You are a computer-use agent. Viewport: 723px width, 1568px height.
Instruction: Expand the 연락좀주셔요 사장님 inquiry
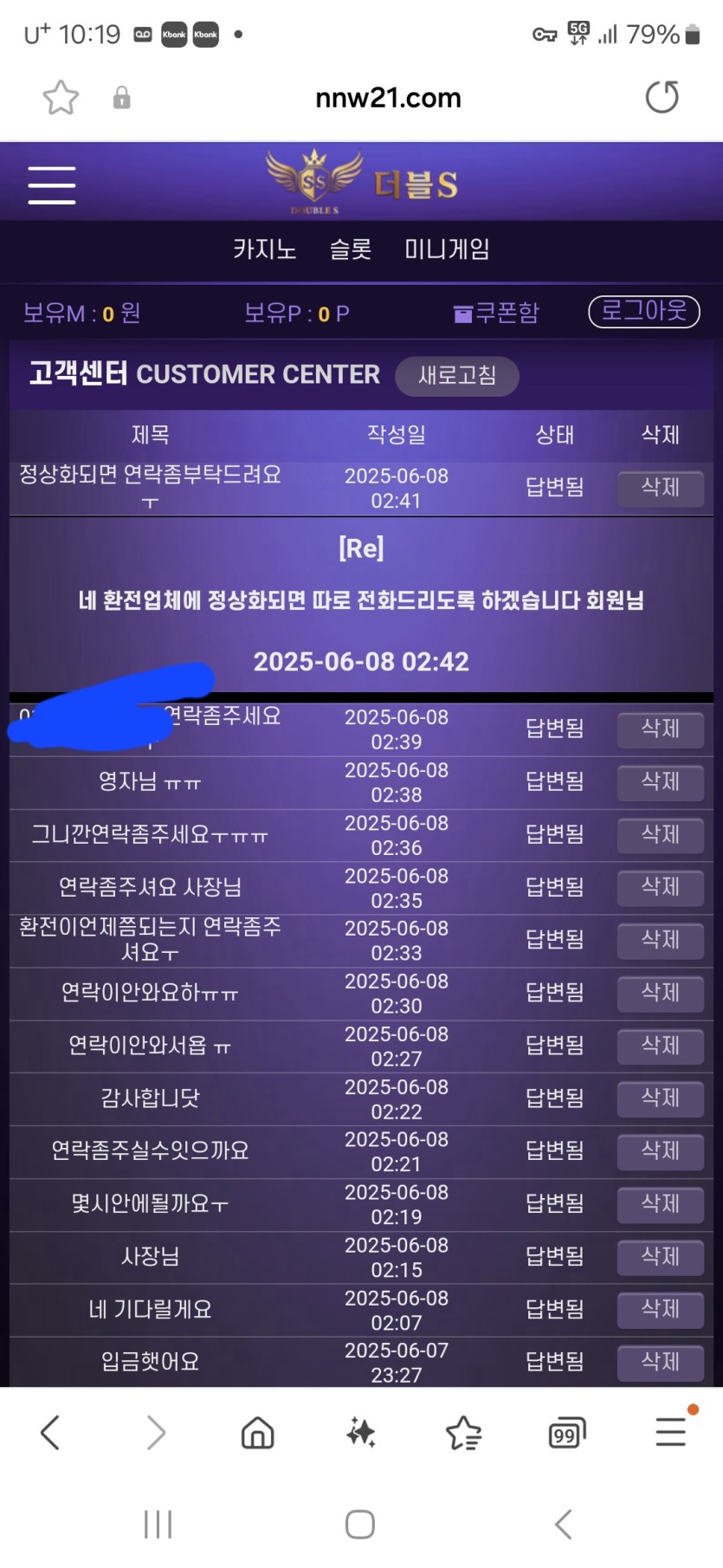[150, 887]
